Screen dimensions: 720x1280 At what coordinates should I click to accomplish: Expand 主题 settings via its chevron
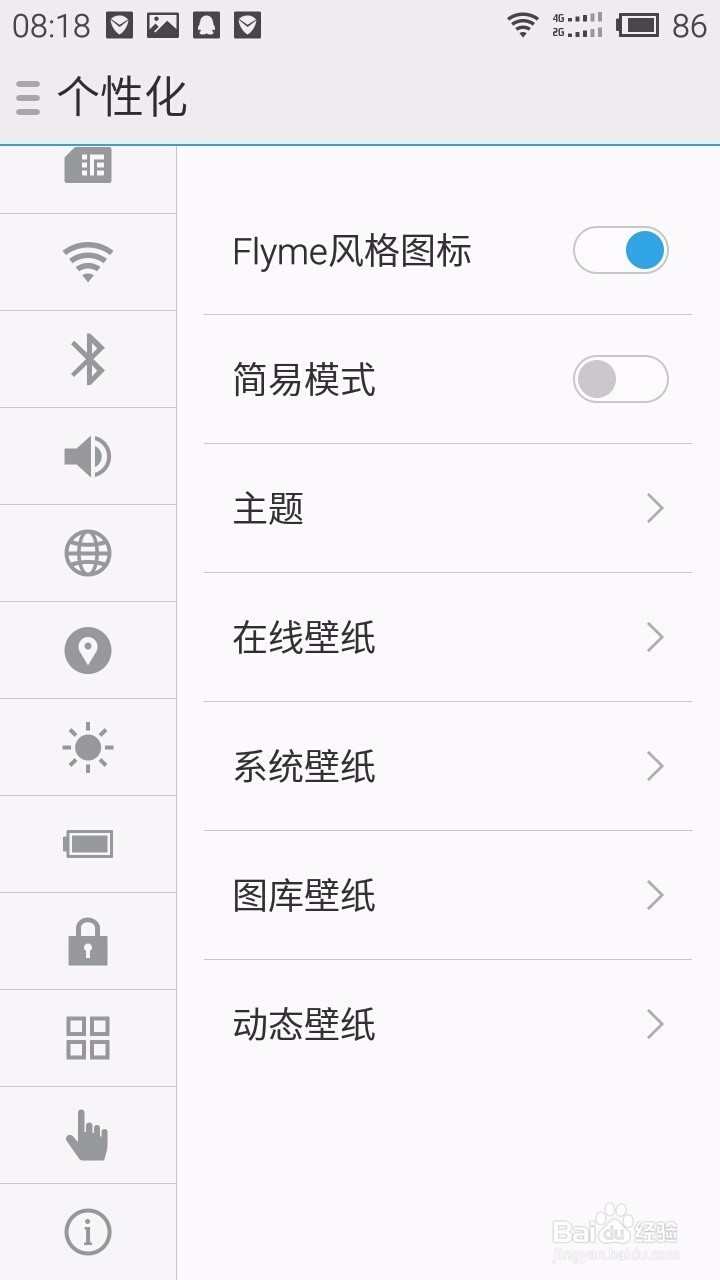coord(655,508)
